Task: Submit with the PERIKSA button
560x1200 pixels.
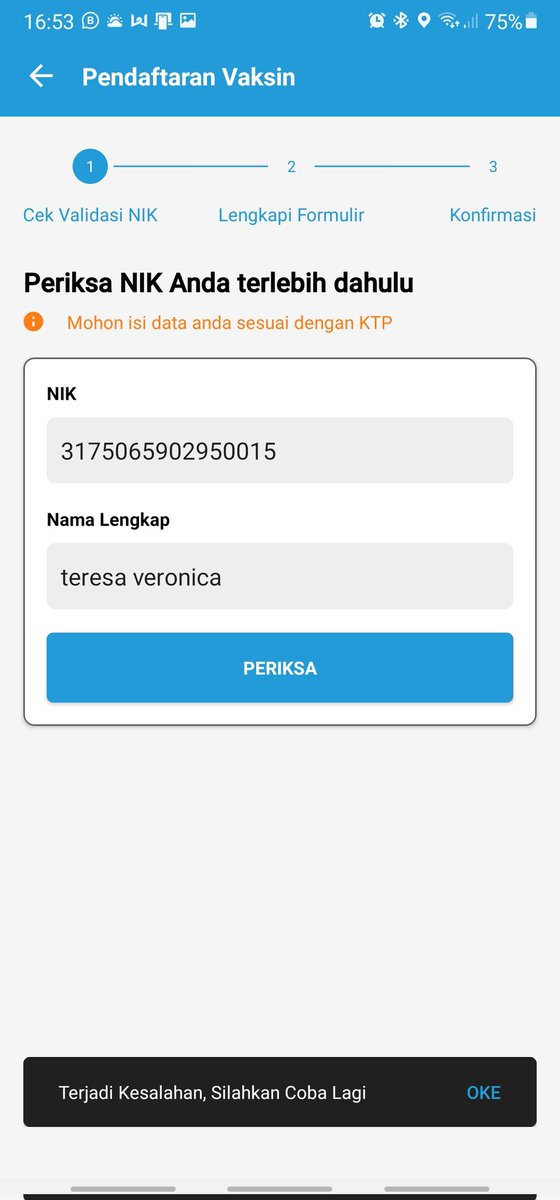Action: click(280, 668)
